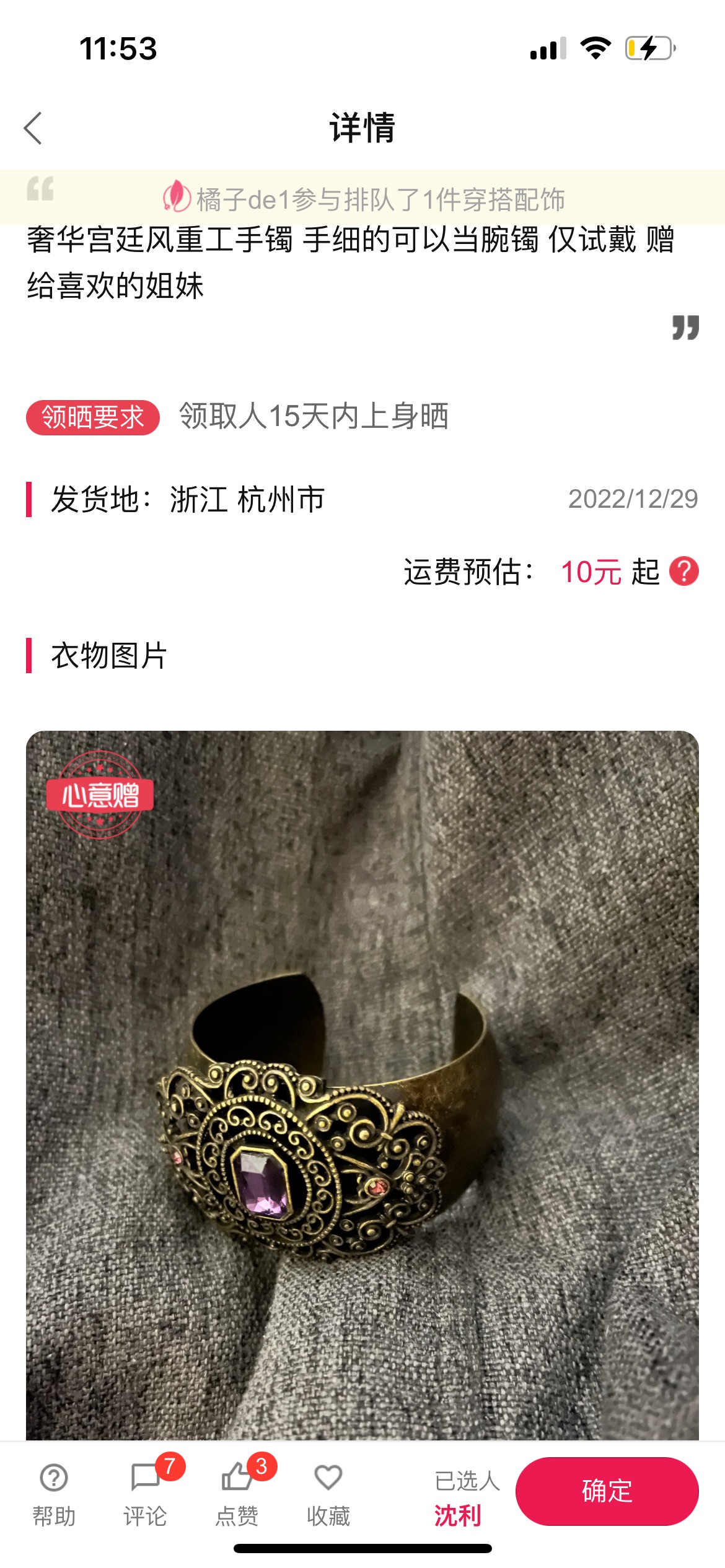This screenshot has height=1568, width=725.
Task: Give a 点赞 like to this item
Action: click(237, 1494)
